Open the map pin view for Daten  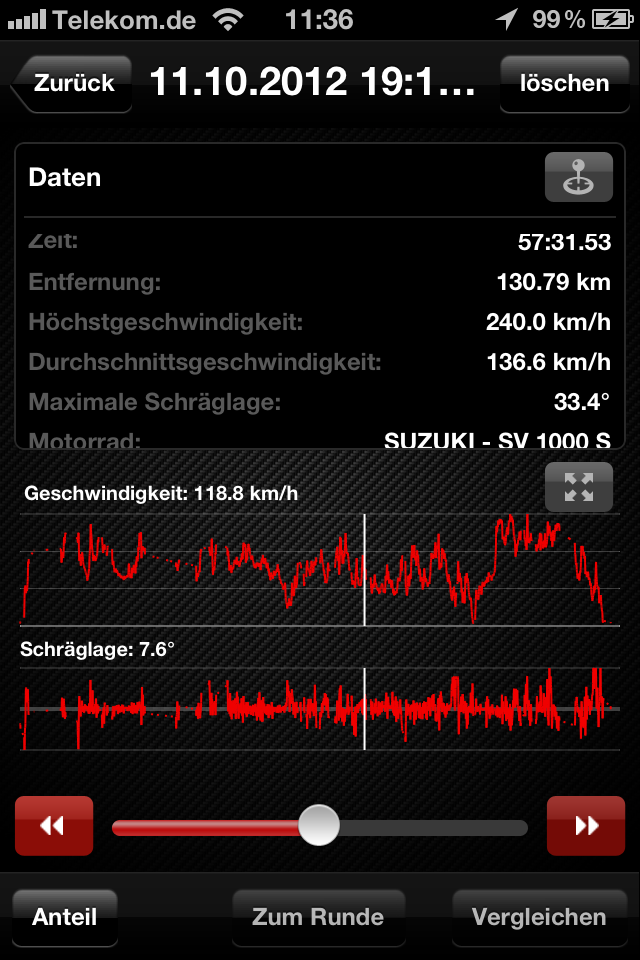click(578, 178)
